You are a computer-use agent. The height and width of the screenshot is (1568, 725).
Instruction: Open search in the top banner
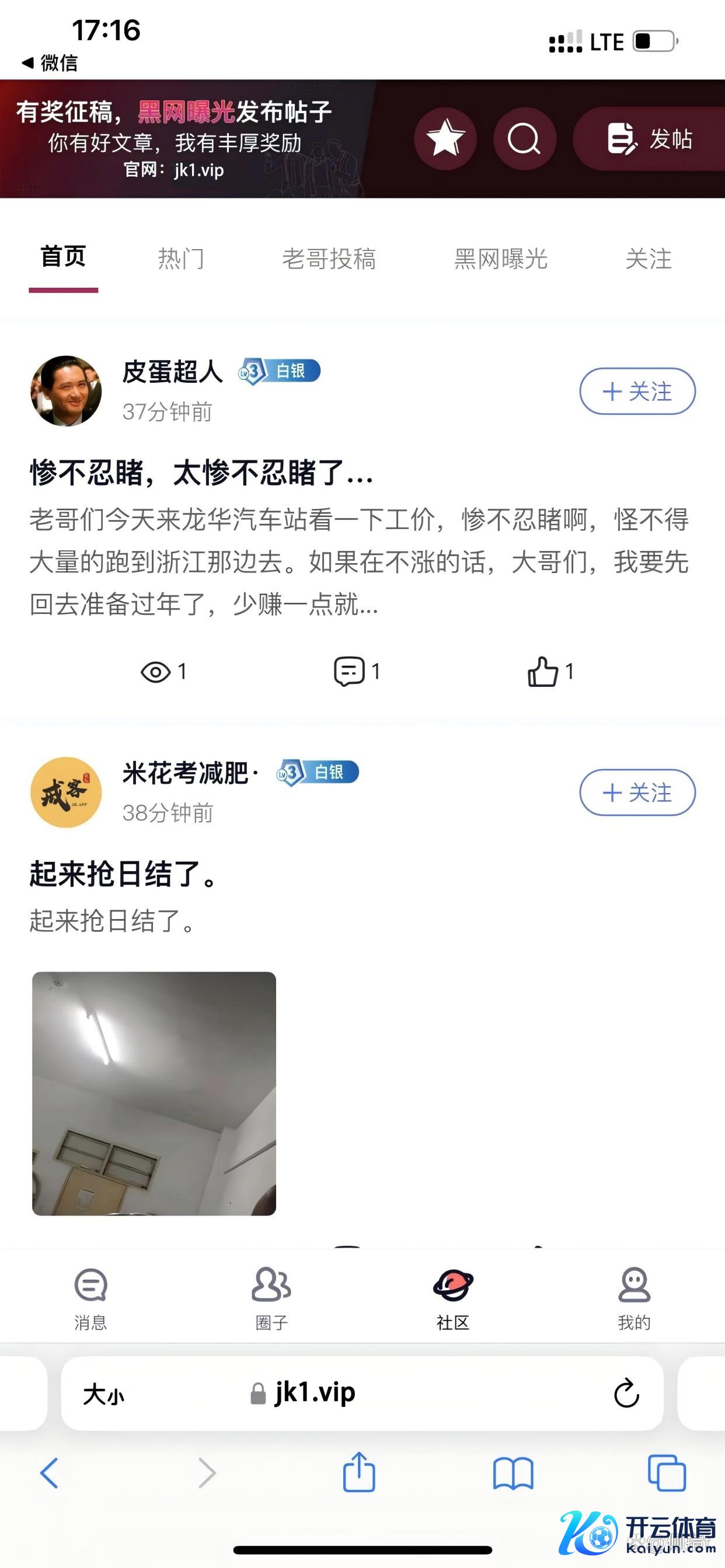[524, 139]
